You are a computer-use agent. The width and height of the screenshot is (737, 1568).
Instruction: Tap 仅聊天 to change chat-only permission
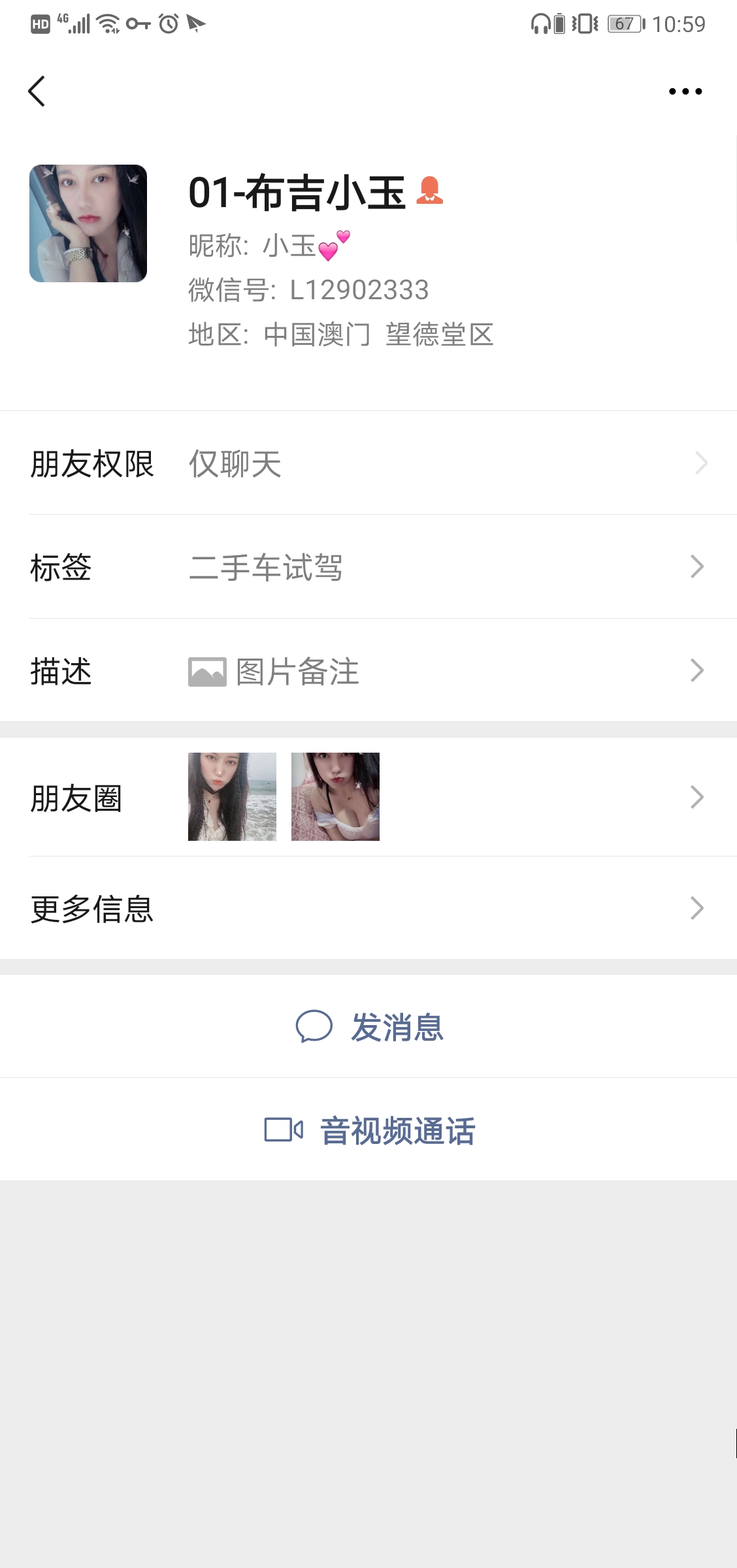coord(235,463)
